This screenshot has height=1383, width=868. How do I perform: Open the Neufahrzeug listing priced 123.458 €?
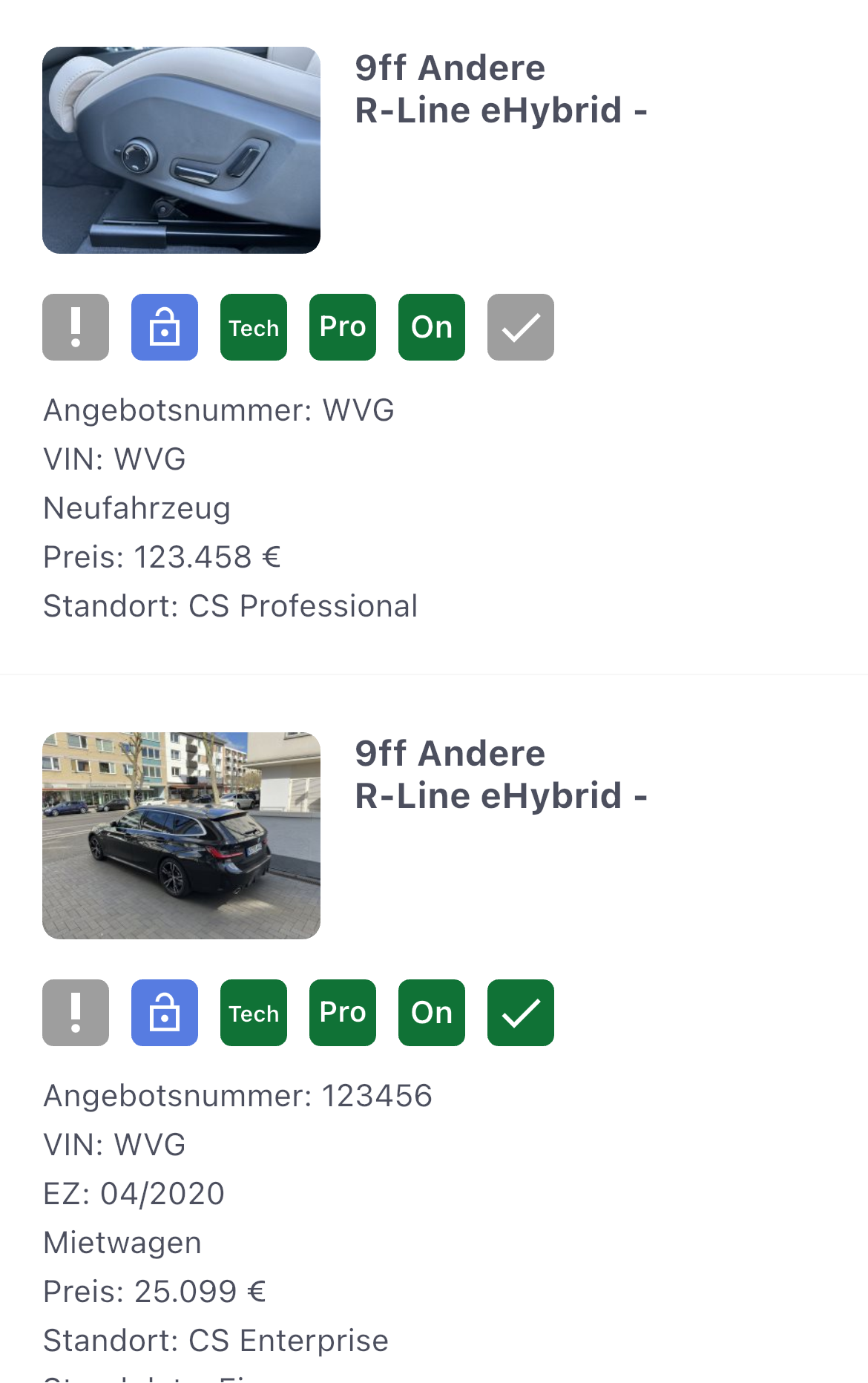[501, 89]
